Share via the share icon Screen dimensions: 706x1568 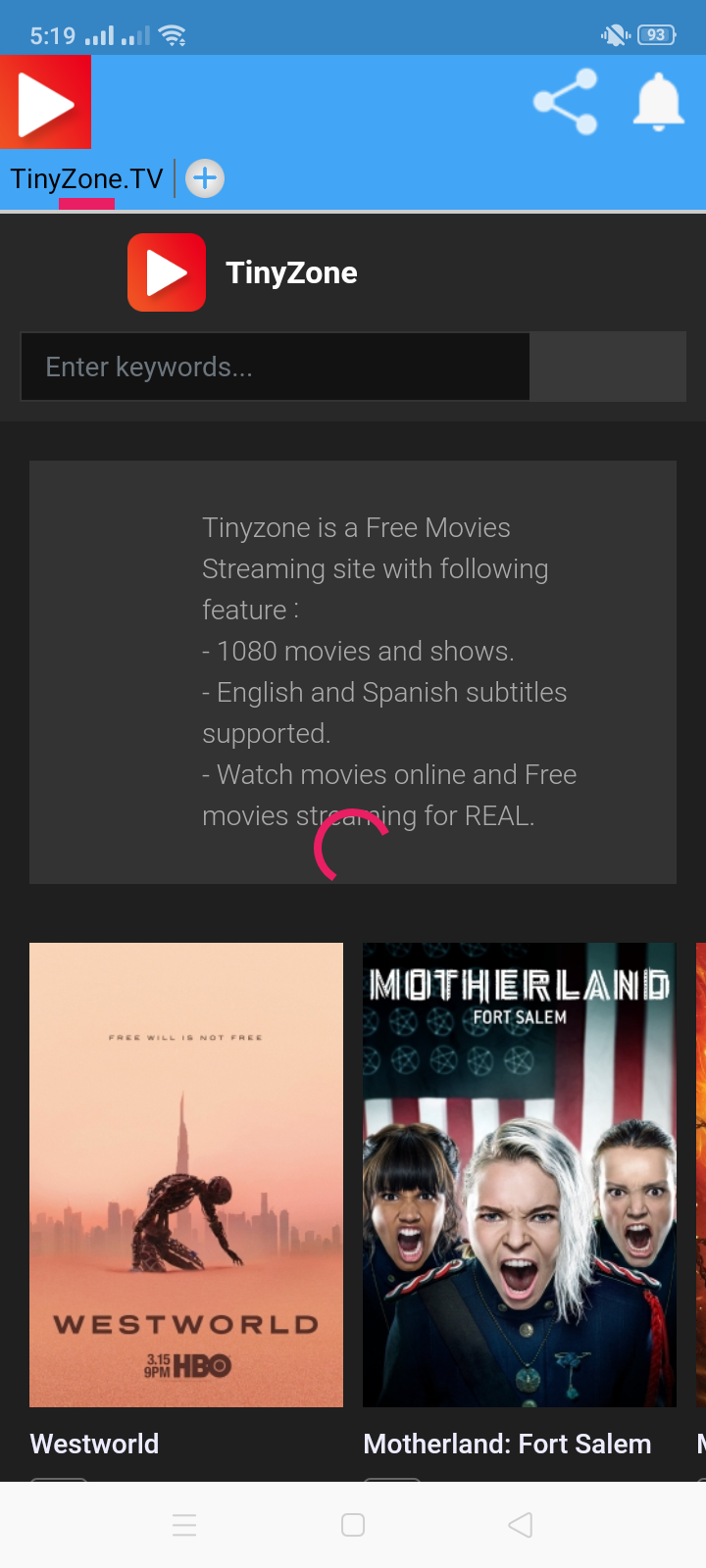[x=565, y=102]
